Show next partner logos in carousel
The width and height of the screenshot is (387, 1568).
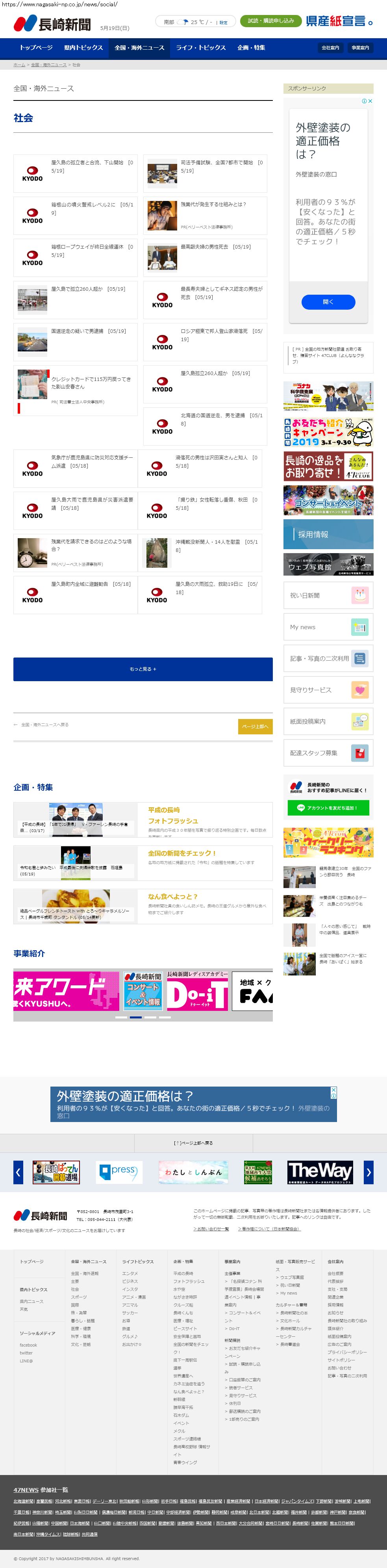368,1172
